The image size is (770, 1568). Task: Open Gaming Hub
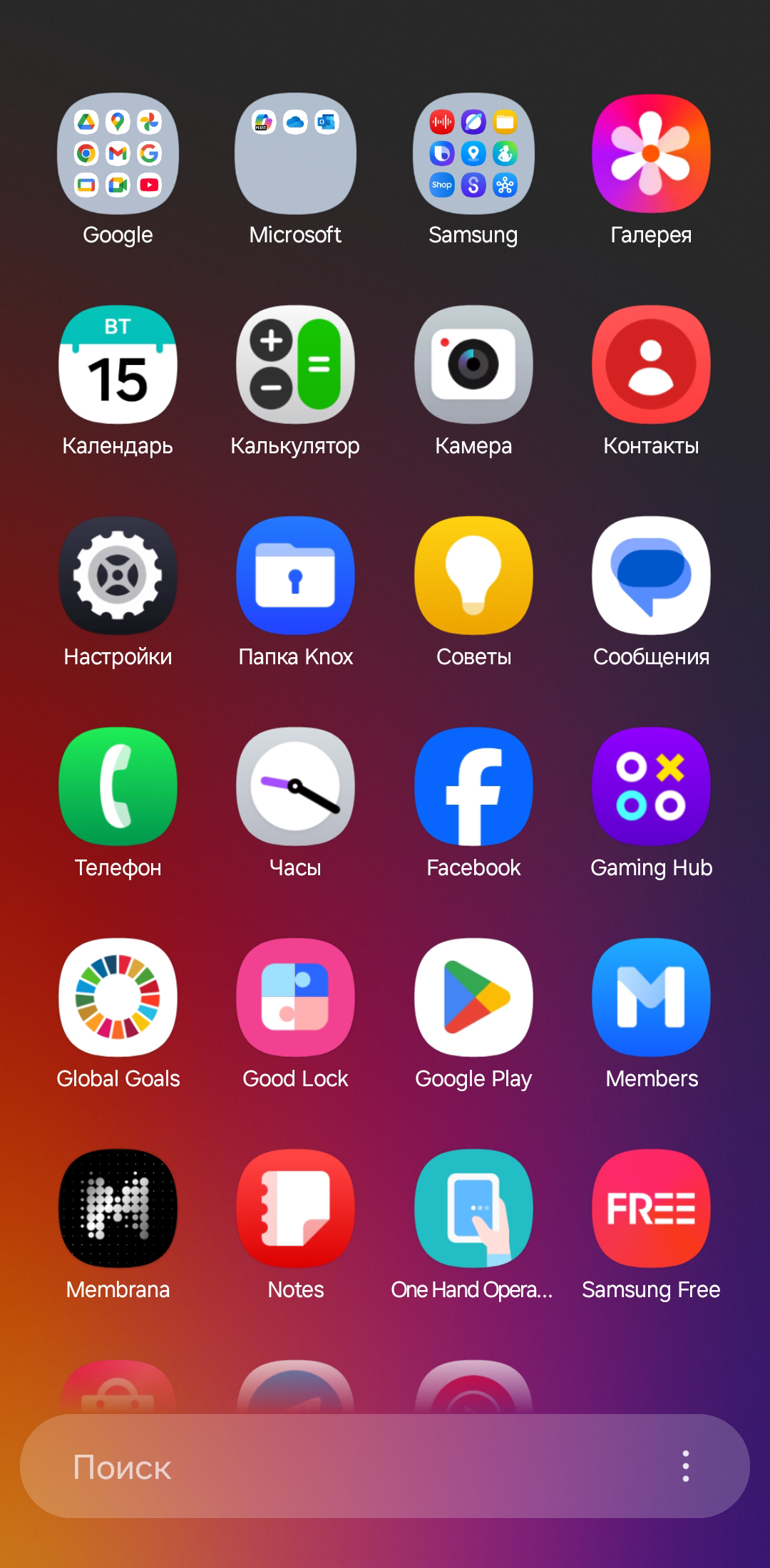pos(651,786)
